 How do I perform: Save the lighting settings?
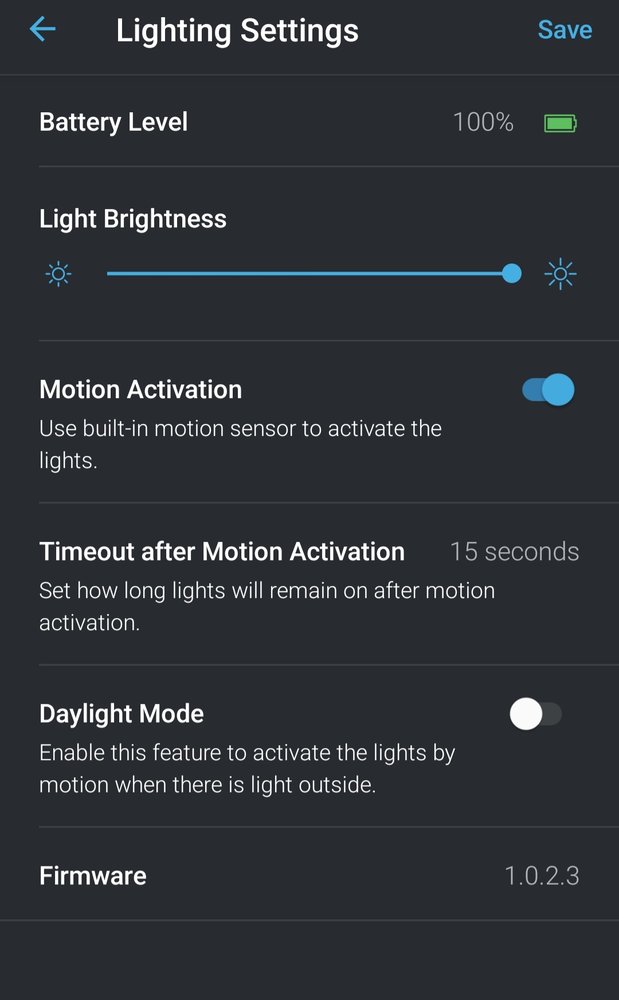pos(564,30)
